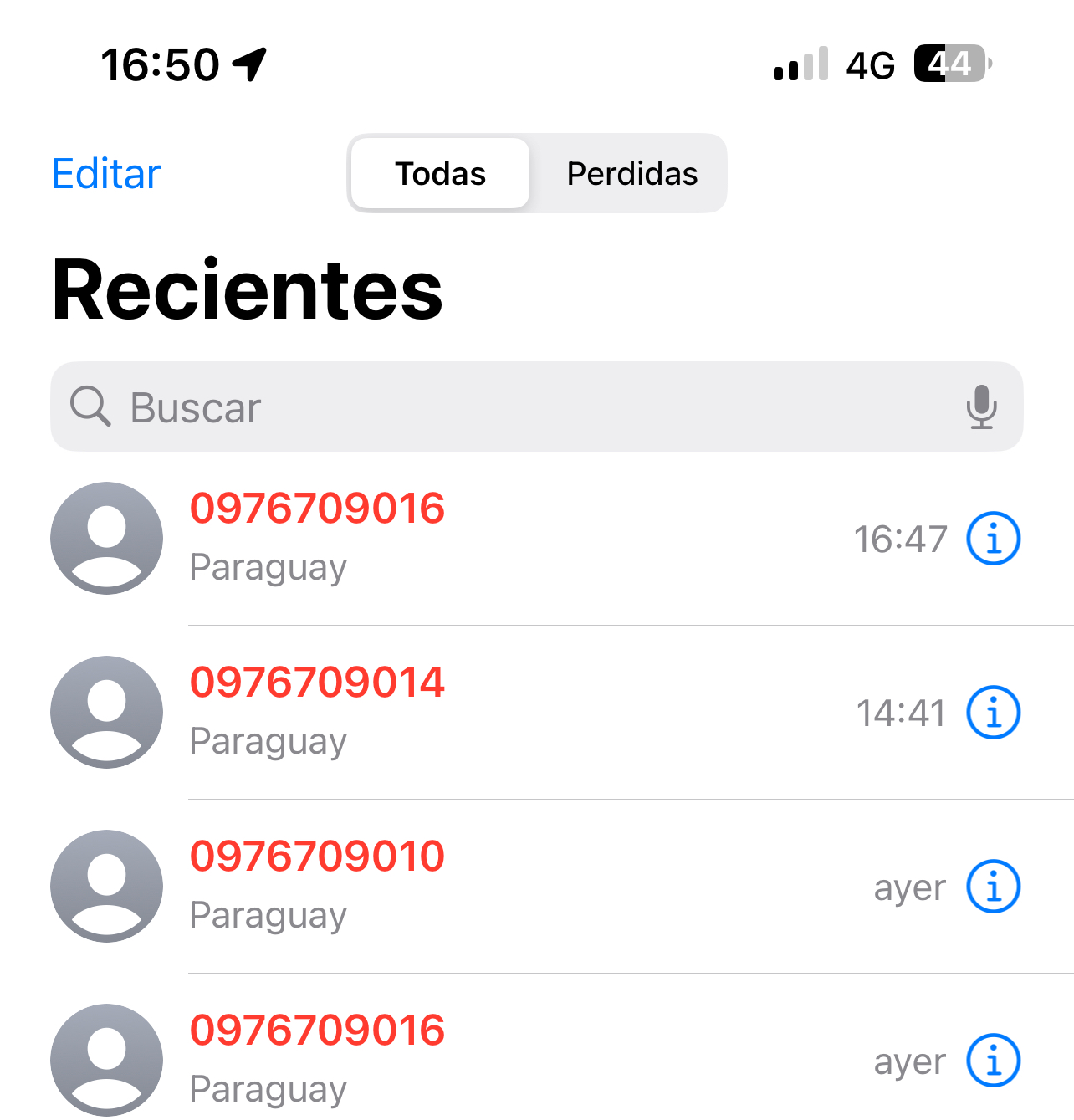Open info for 0976709016 from ayer
The image size is (1074, 1120).
tap(993, 1061)
